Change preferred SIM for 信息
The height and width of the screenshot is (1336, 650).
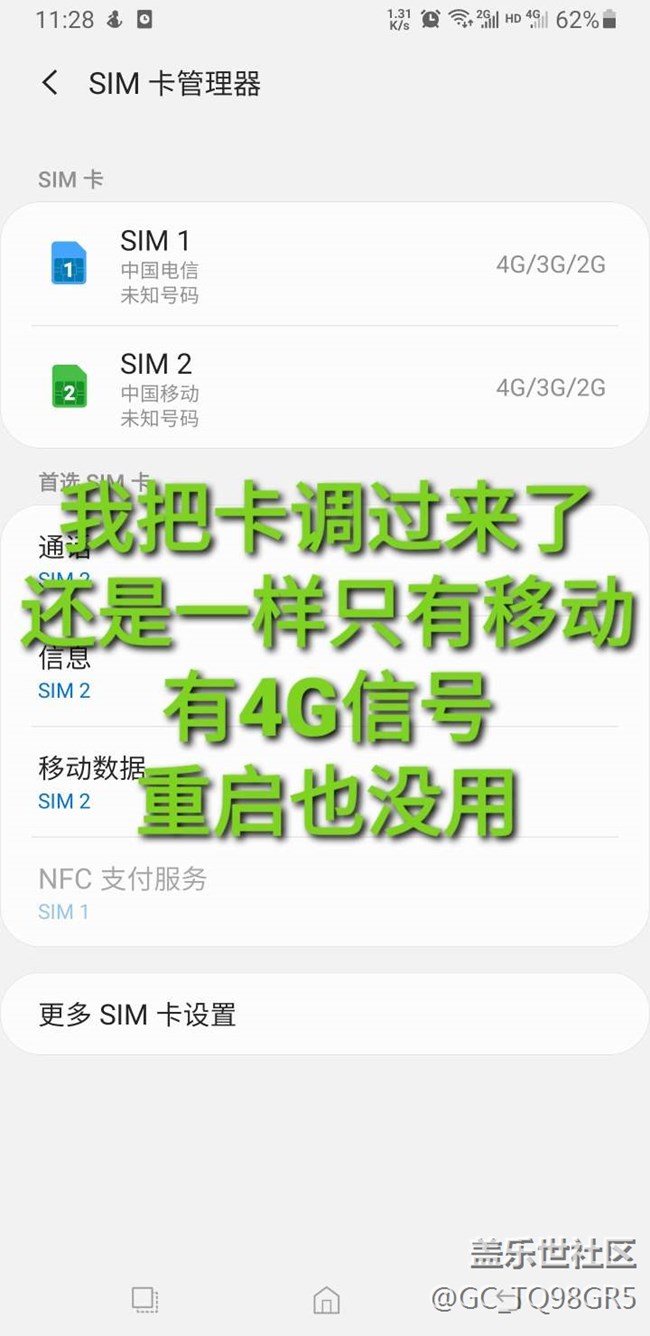click(x=325, y=672)
